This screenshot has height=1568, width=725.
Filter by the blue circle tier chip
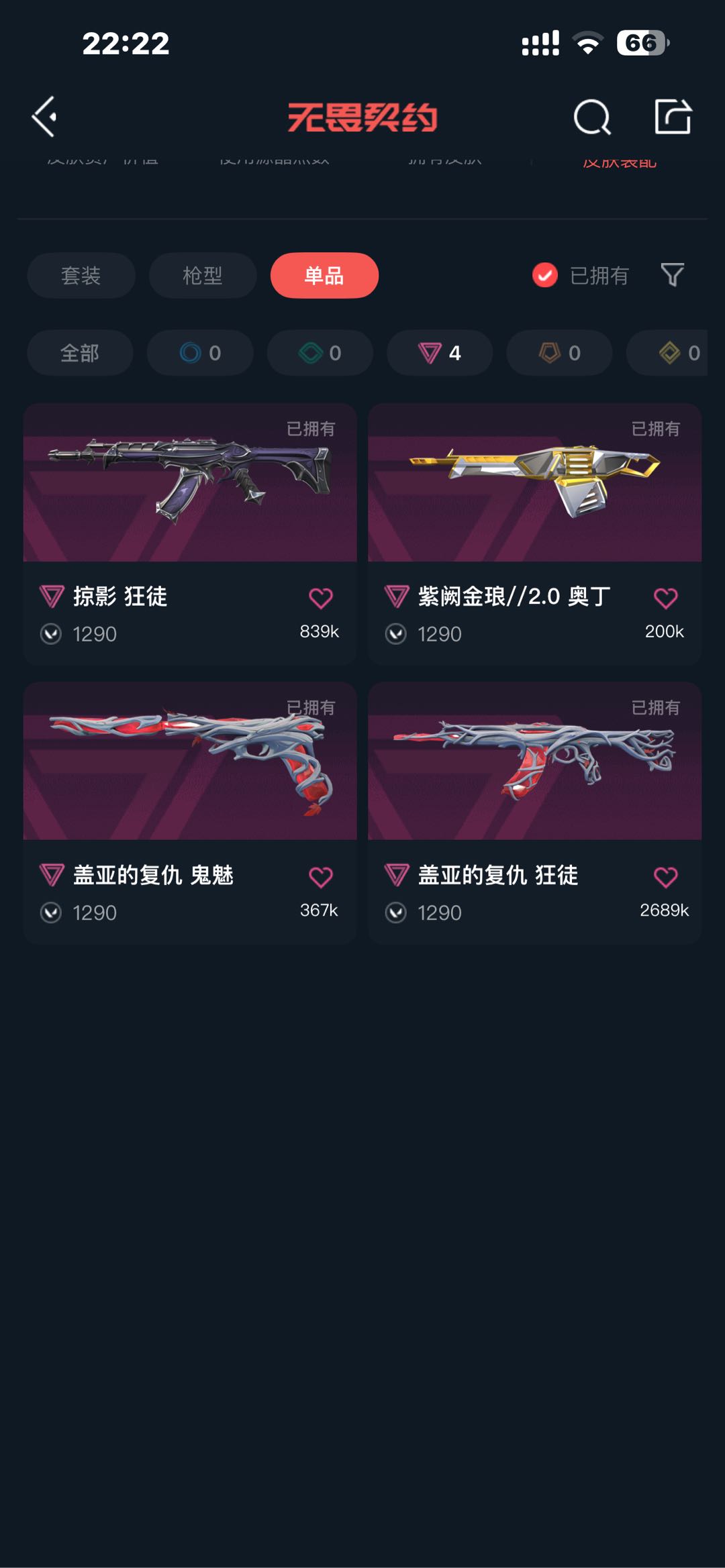click(200, 353)
